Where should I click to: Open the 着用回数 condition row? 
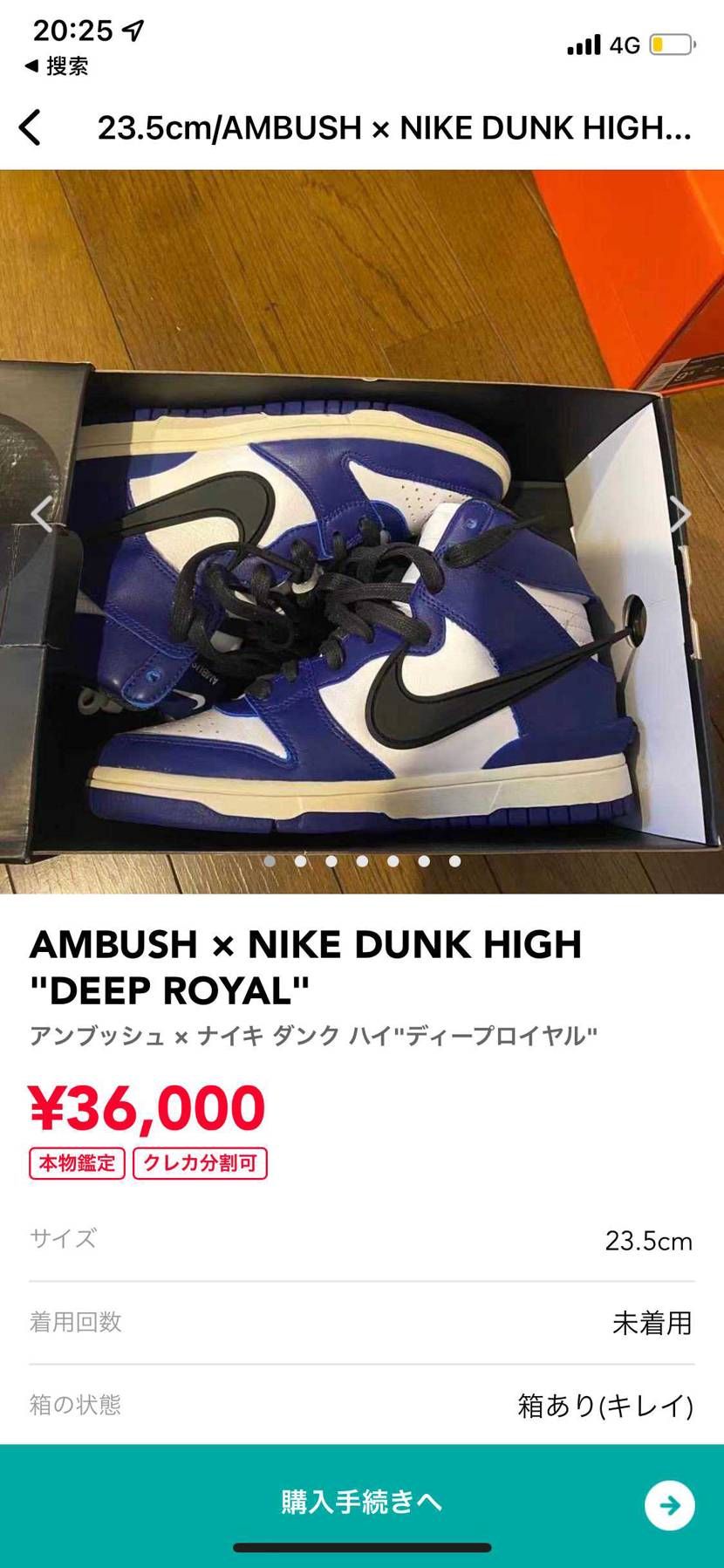(x=362, y=1322)
